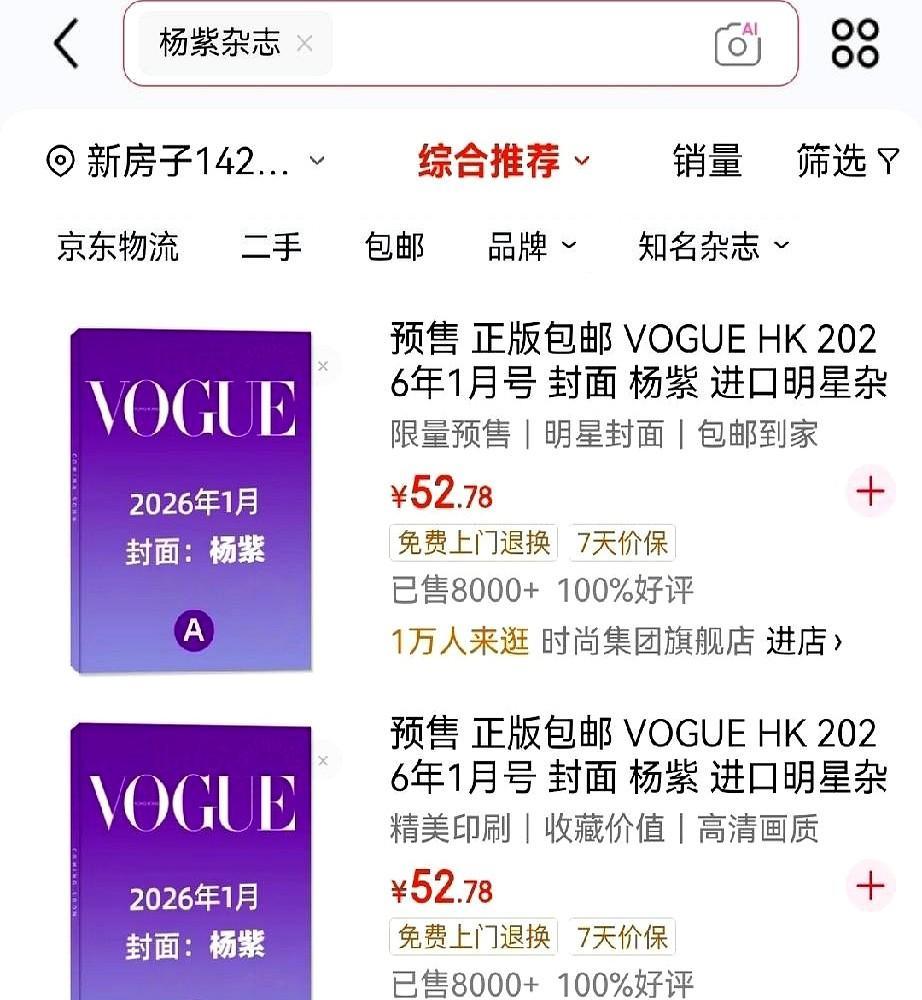Switch sorting to 销量 sales volume
The width and height of the screenshot is (922, 1000).
(x=709, y=161)
